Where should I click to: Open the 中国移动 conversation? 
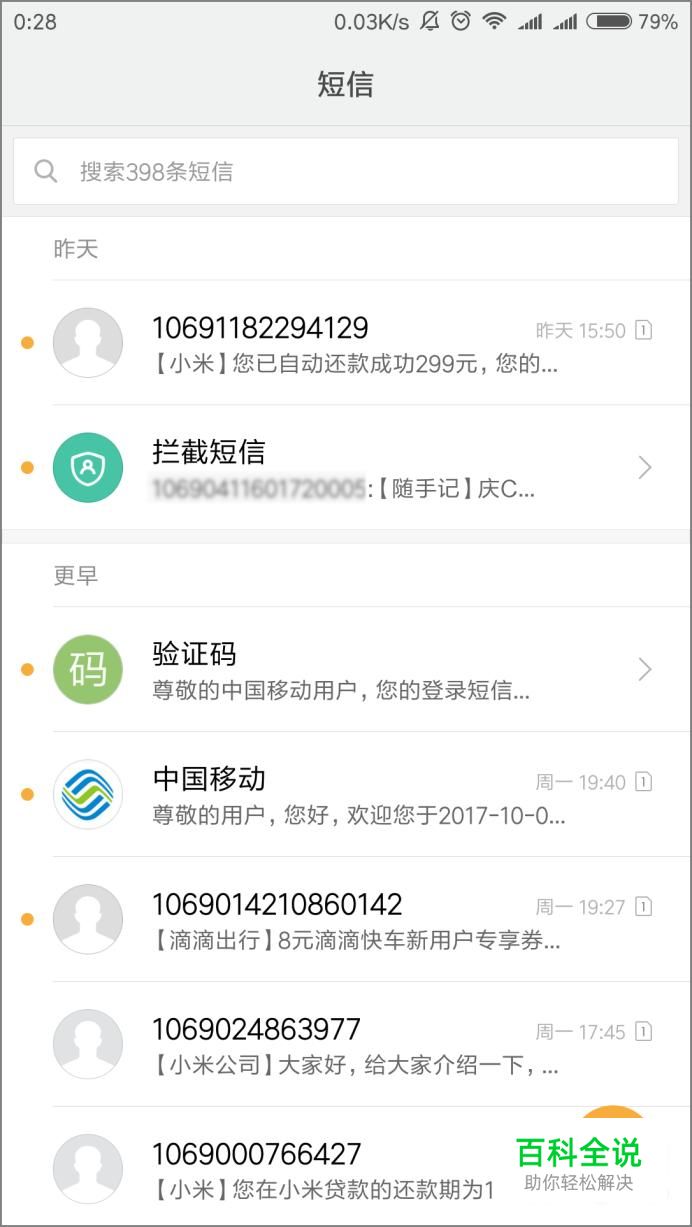tap(346, 795)
